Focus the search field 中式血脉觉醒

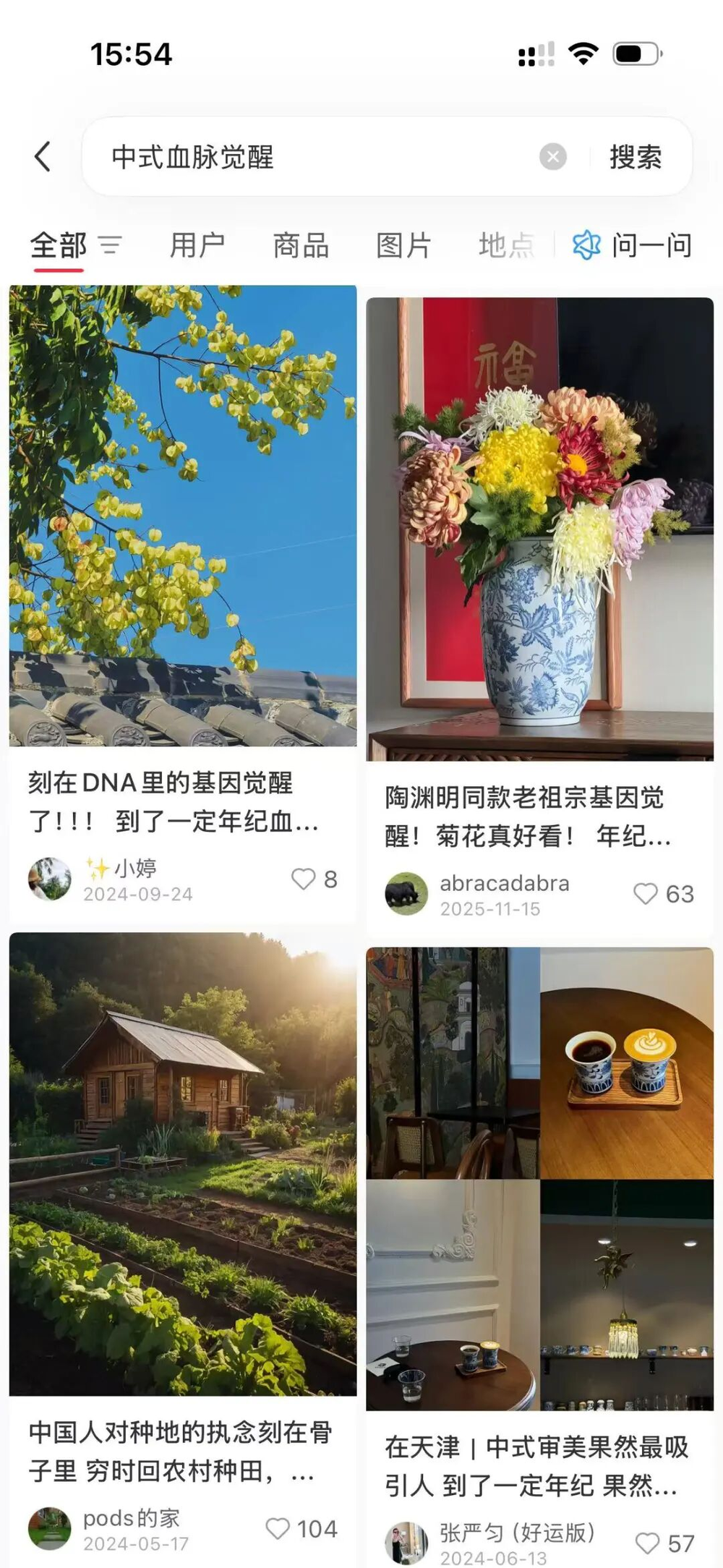click(x=318, y=157)
